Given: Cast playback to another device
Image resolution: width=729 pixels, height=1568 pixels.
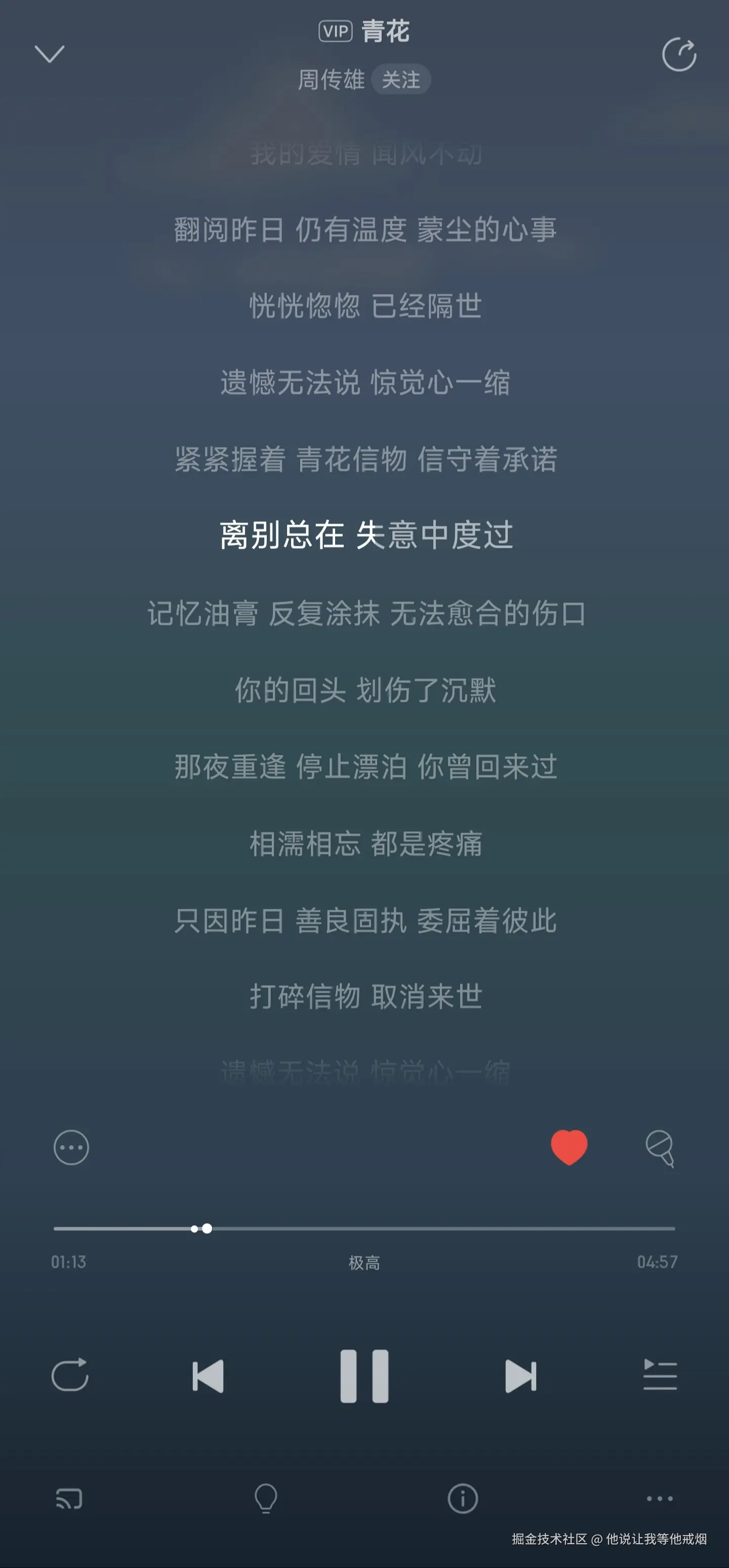Looking at the screenshot, I should click(x=69, y=1498).
